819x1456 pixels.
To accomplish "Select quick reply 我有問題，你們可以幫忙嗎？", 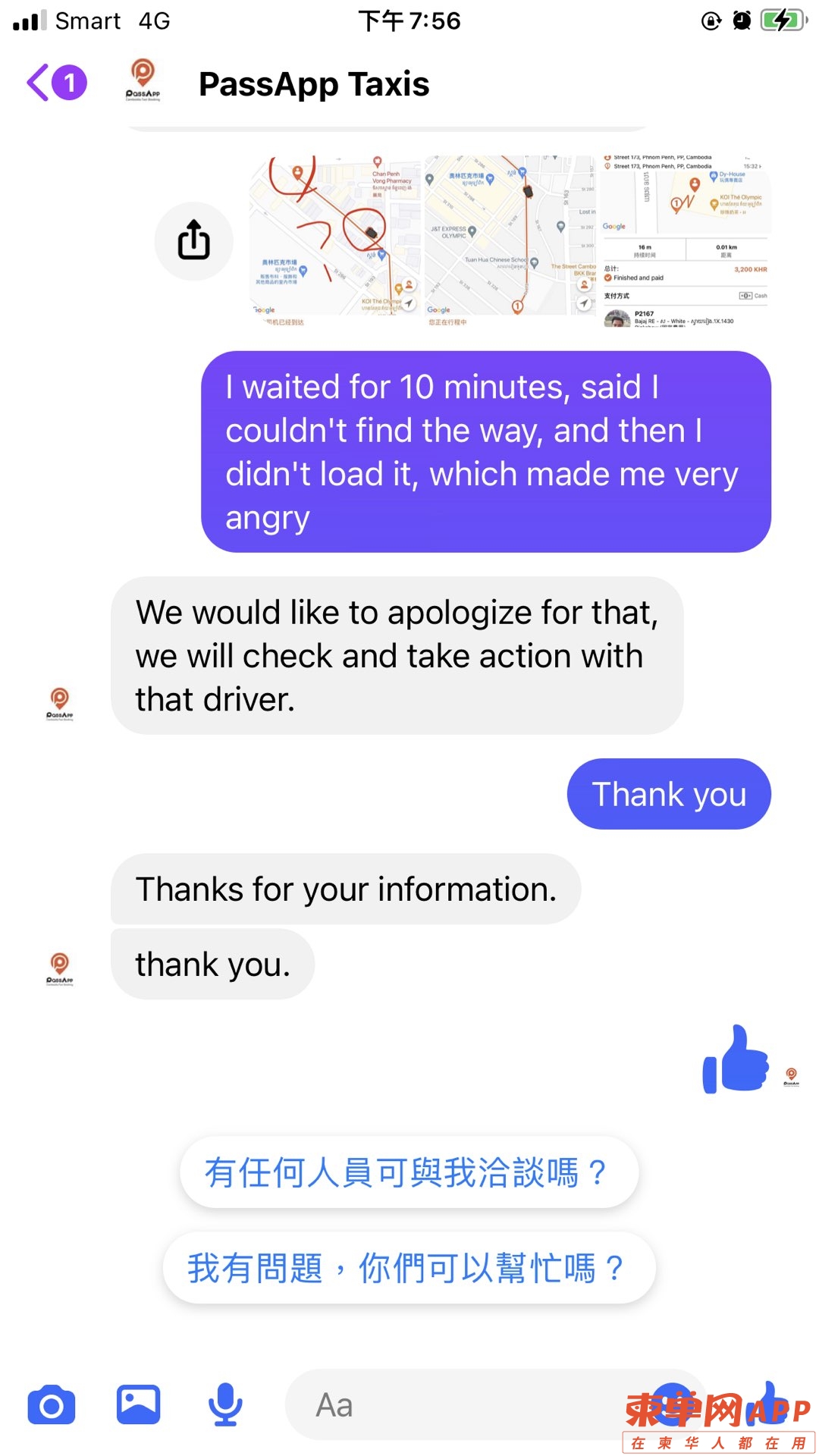I will coord(409,1268).
